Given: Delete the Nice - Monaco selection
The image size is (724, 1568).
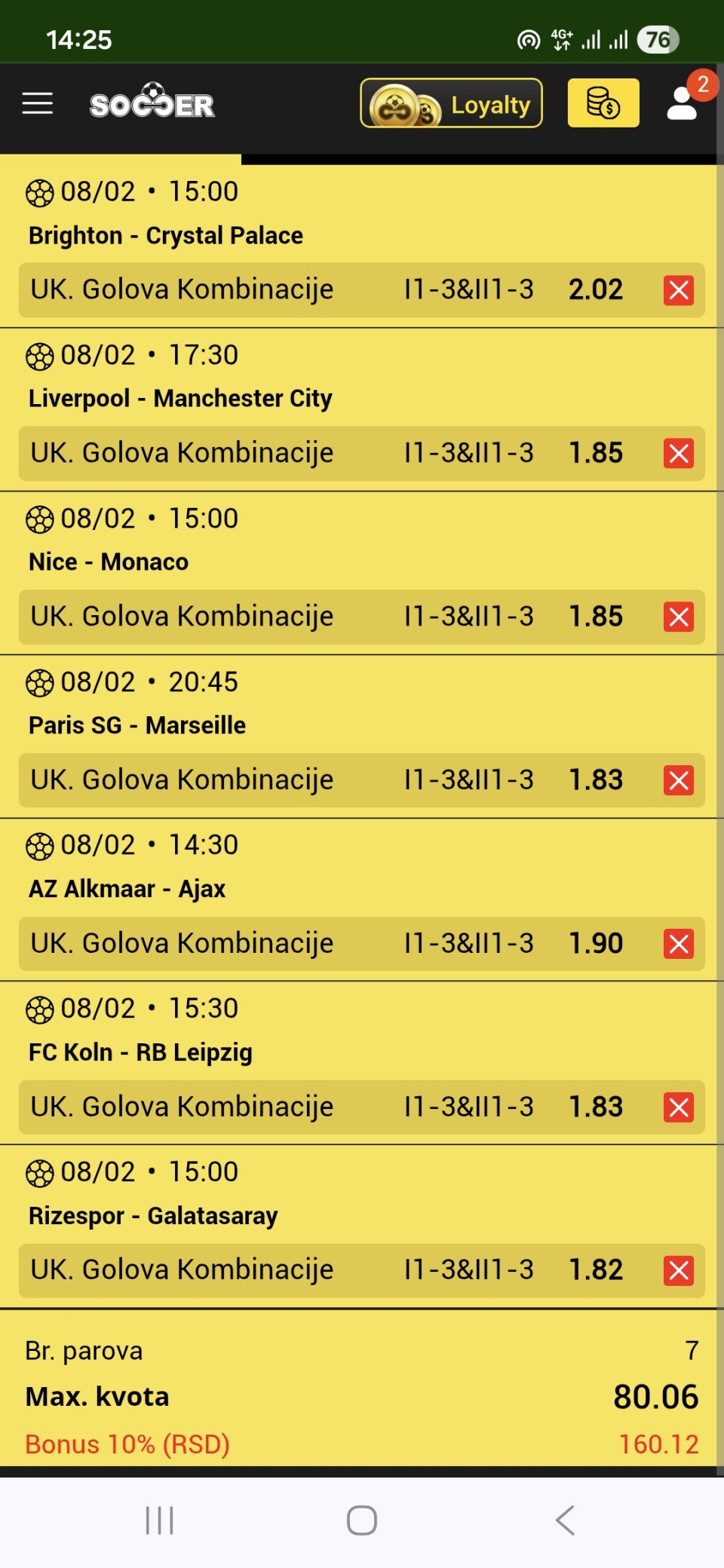Looking at the screenshot, I should (x=678, y=617).
